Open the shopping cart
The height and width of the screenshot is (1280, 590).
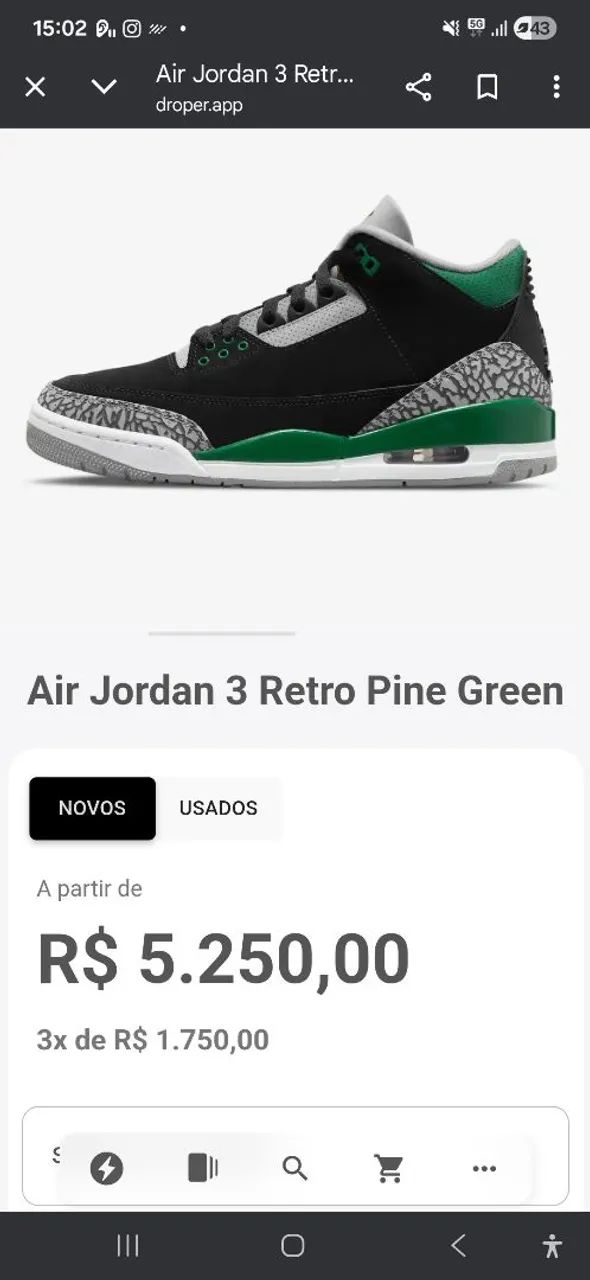point(389,1168)
